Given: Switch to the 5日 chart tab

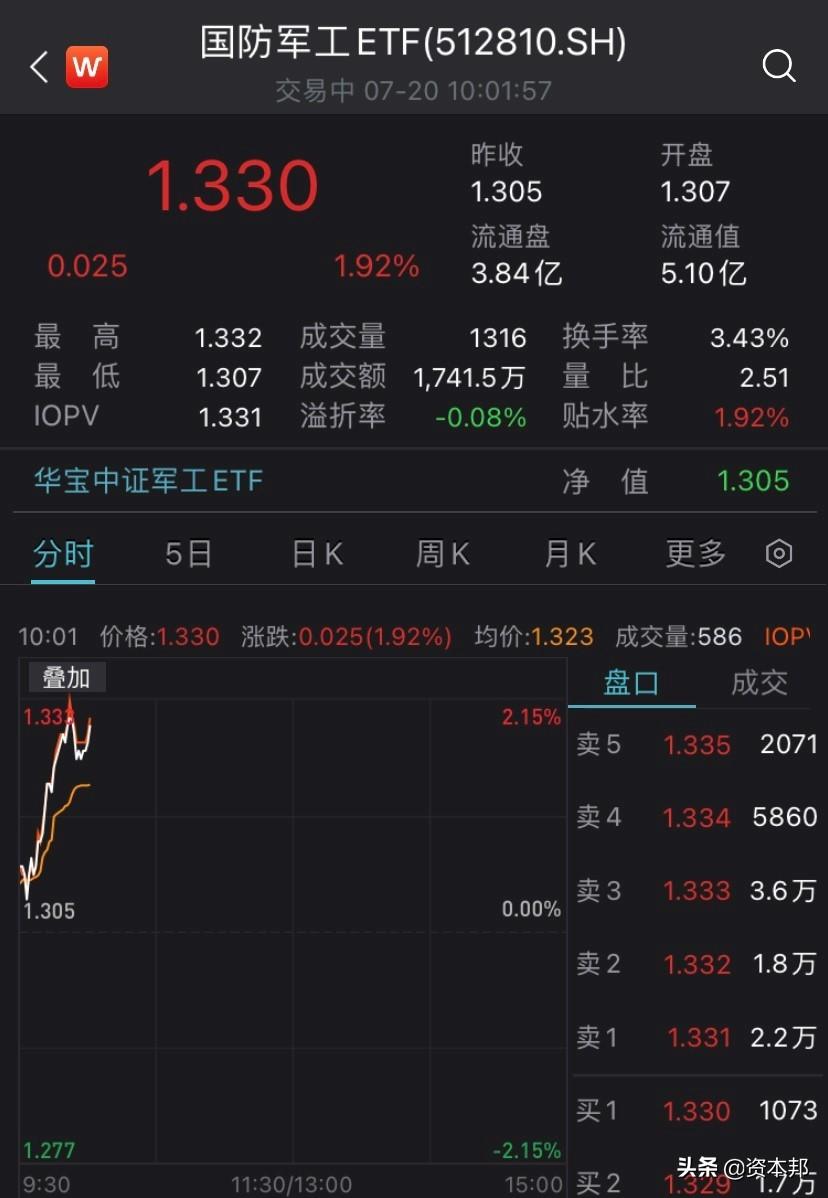Looking at the screenshot, I should (x=187, y=553).
